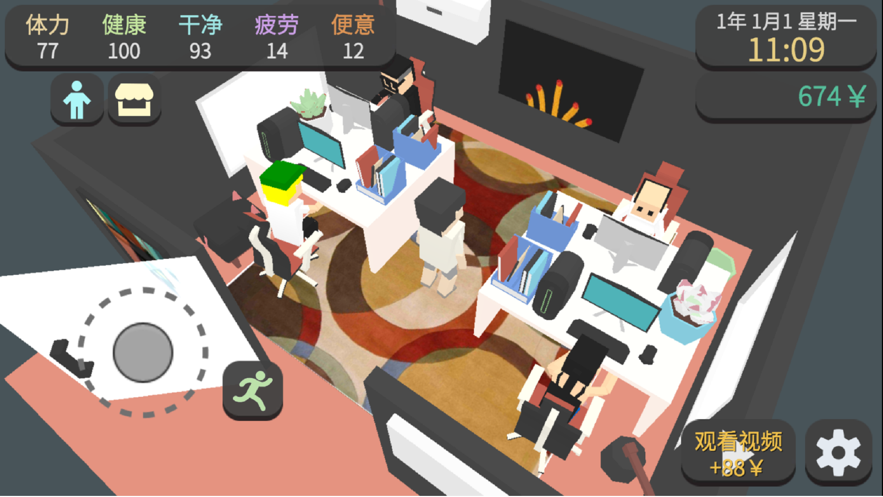Open the shop icon
The width and height of the screenshot is (883, 497).
134,100
